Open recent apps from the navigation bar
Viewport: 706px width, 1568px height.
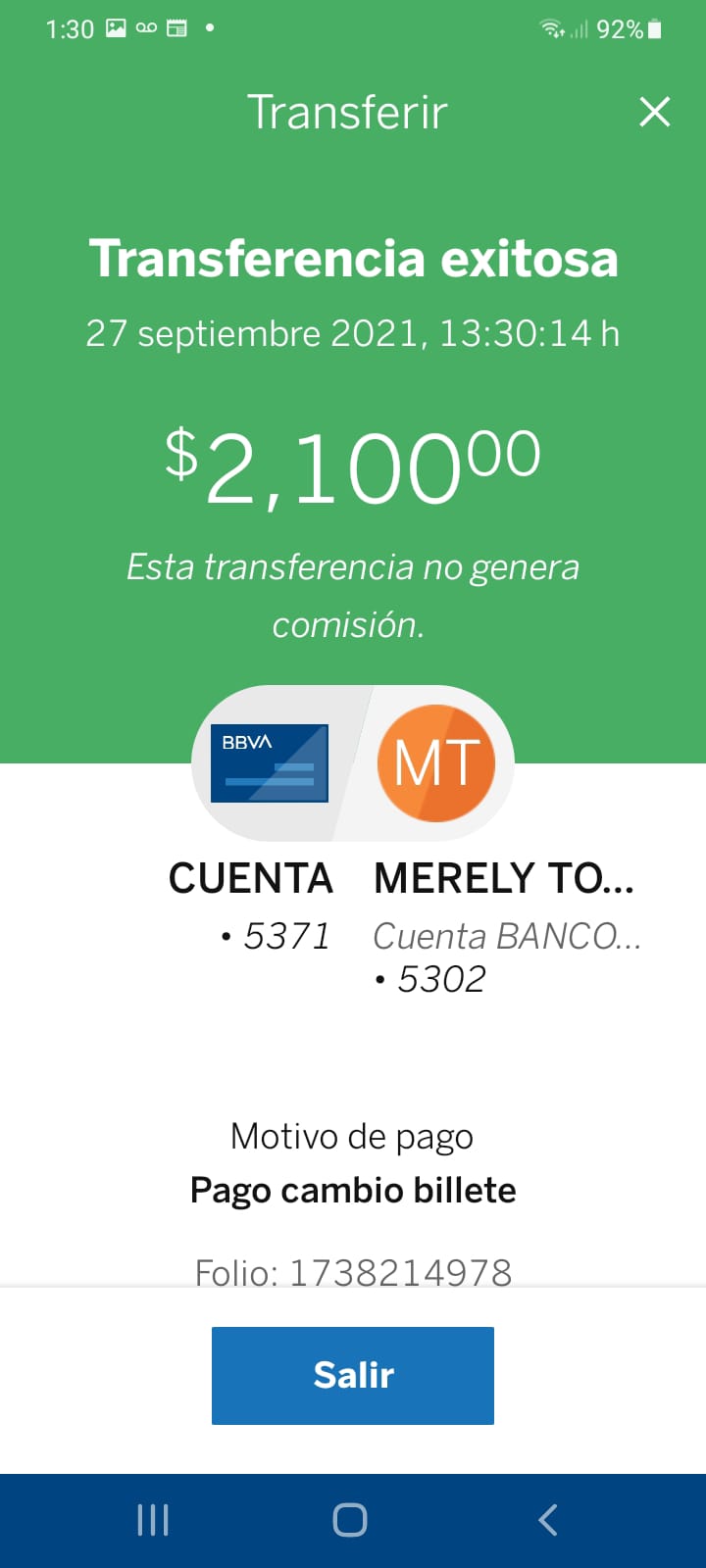[153, 1520]
